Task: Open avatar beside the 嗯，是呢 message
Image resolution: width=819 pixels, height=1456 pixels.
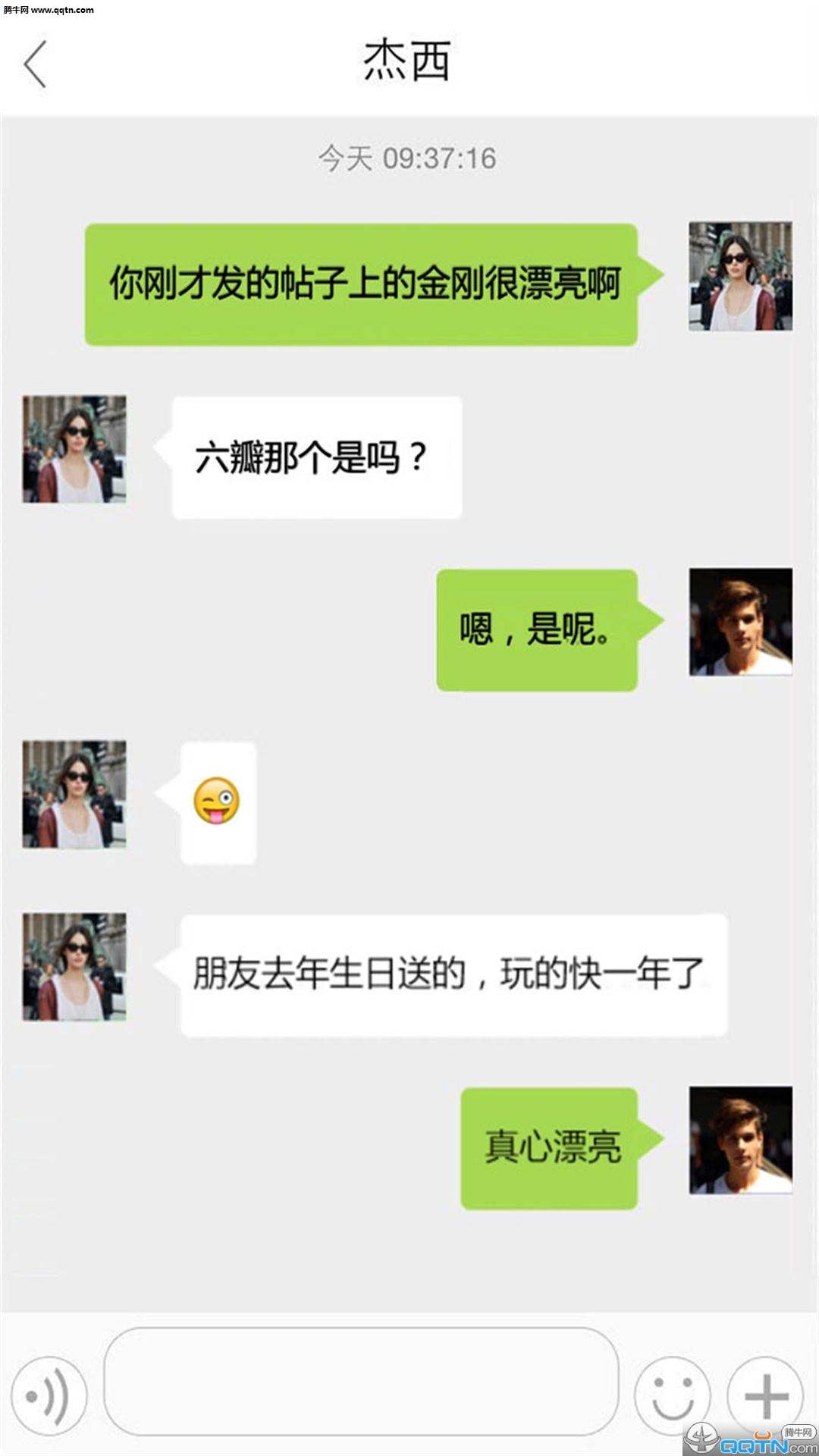Action: point(740,622)
